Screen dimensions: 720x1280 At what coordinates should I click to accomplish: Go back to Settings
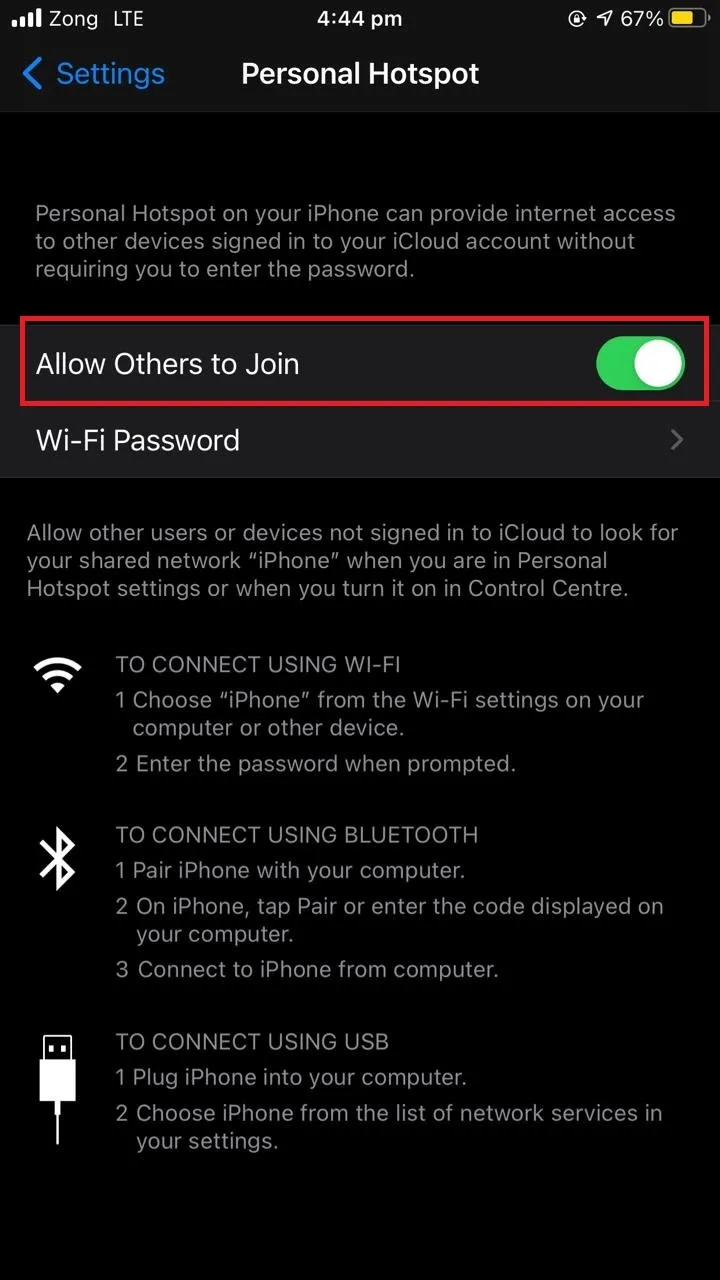[93, 73]
